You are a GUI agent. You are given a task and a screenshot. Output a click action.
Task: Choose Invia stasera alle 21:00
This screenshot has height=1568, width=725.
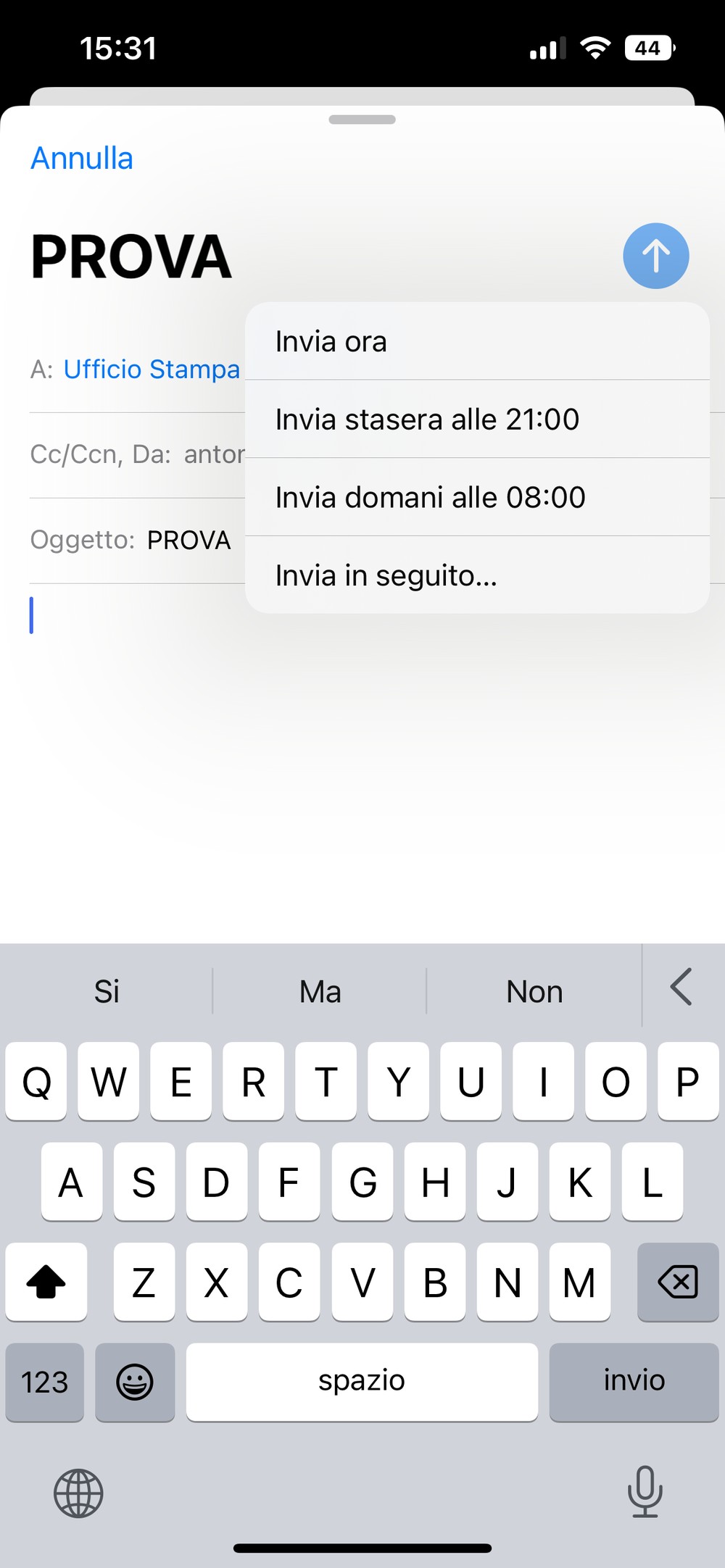[x=476, y=420]
